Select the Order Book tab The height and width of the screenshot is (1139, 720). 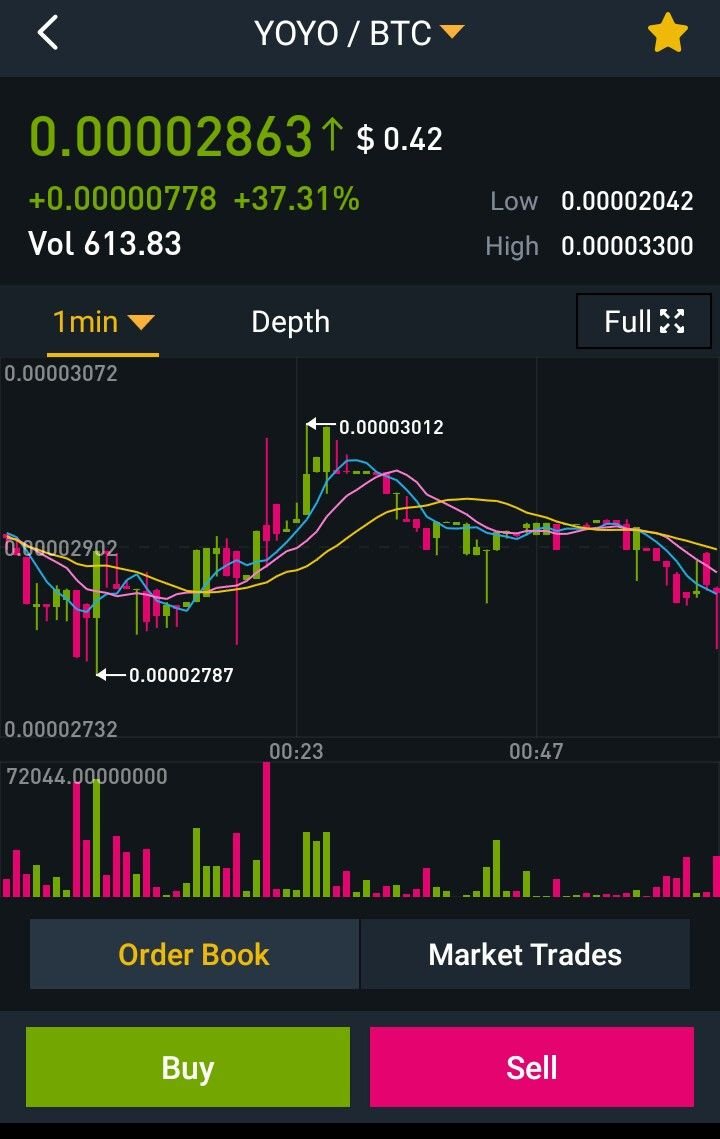click(194, 954)
